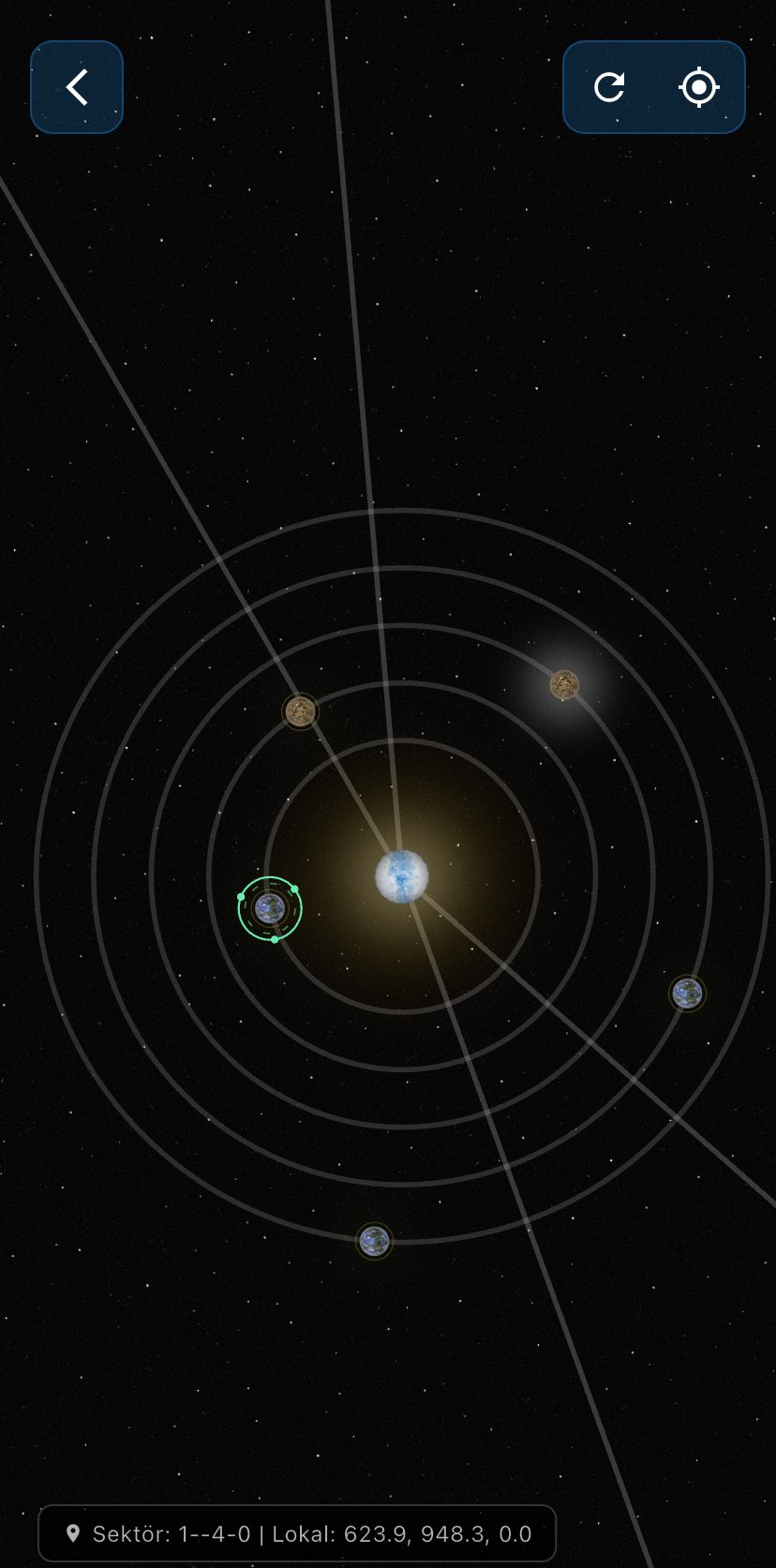
Task: Select the planet with green selection ring
Action: (270, 908)
